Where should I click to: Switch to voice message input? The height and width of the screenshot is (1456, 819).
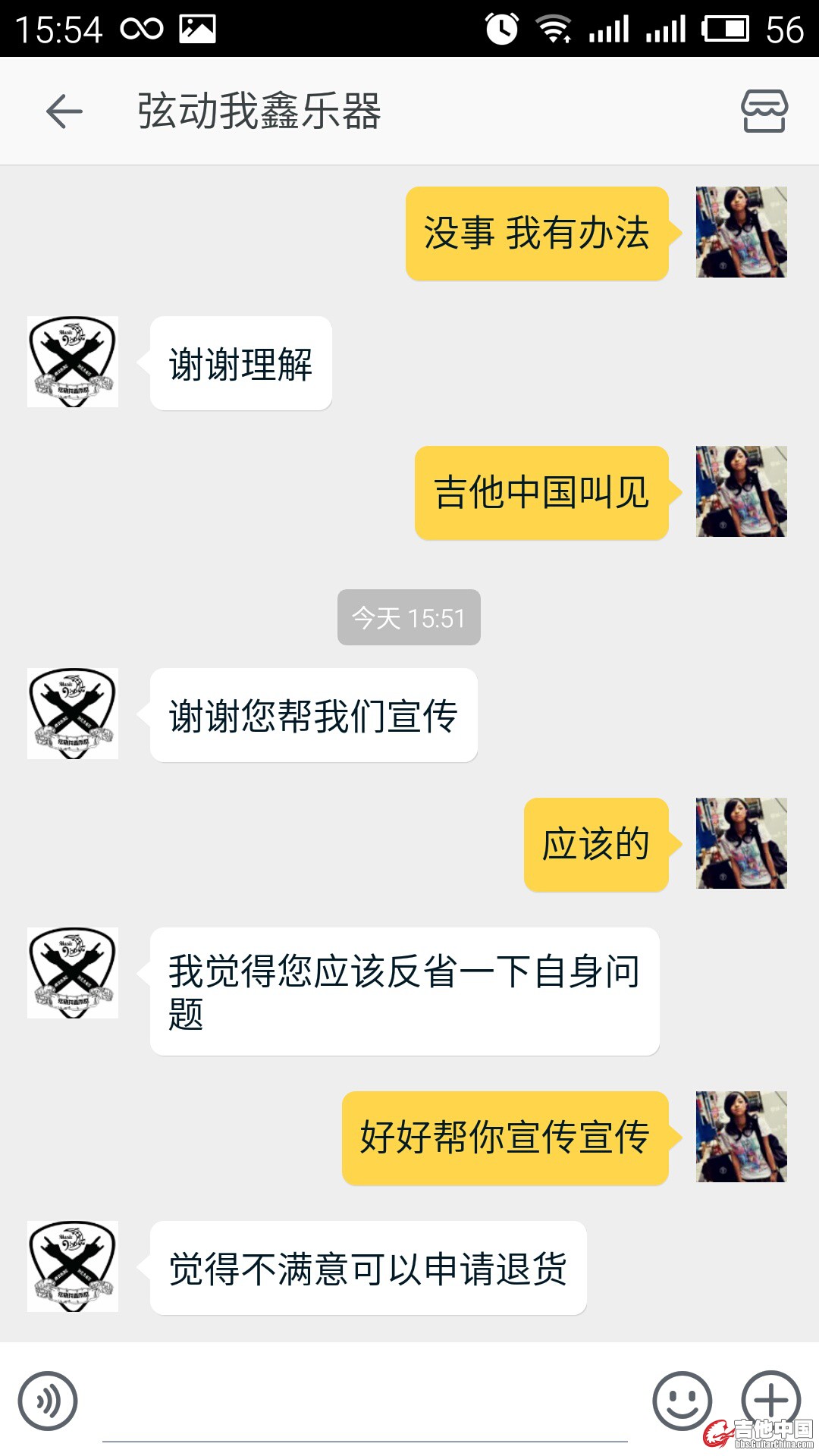click(48, 1401)
